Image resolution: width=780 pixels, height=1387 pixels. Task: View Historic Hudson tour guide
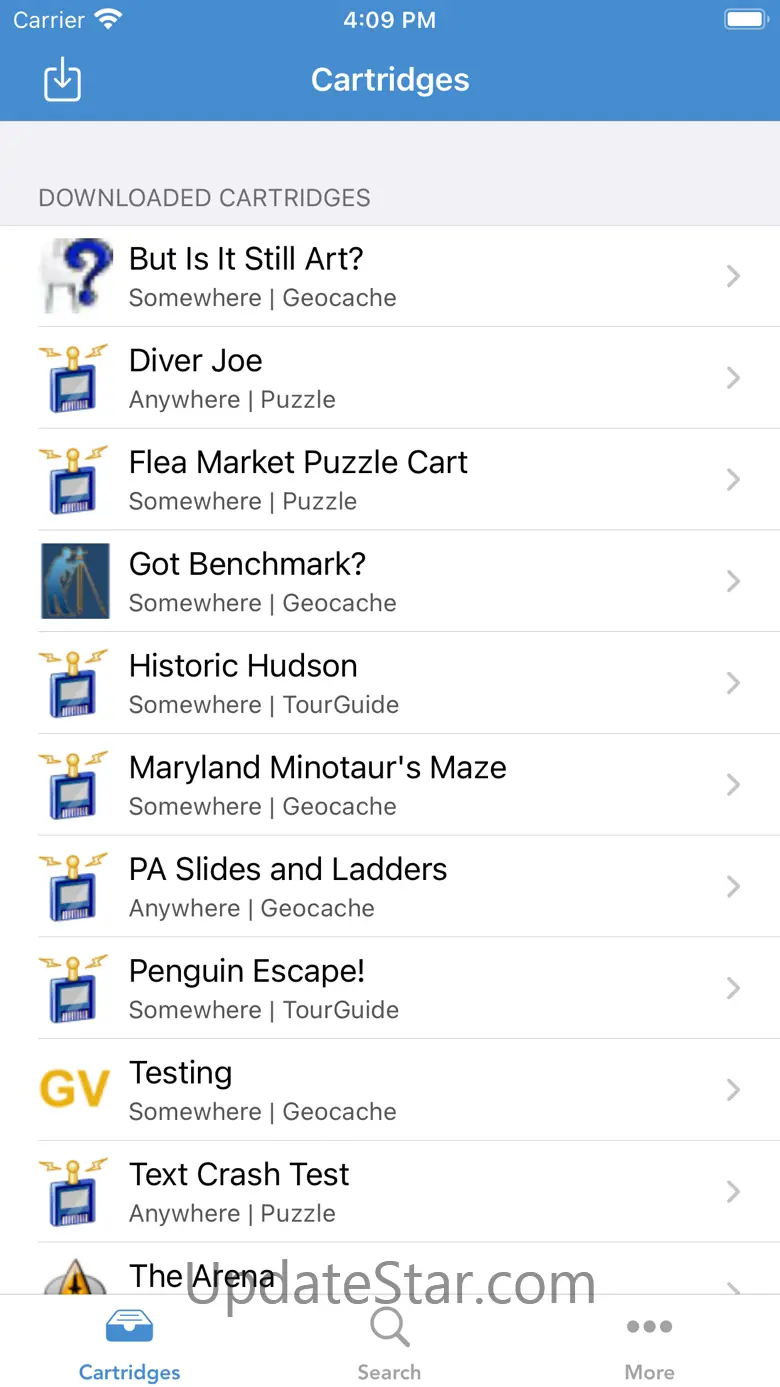click(x=390, y=683)
